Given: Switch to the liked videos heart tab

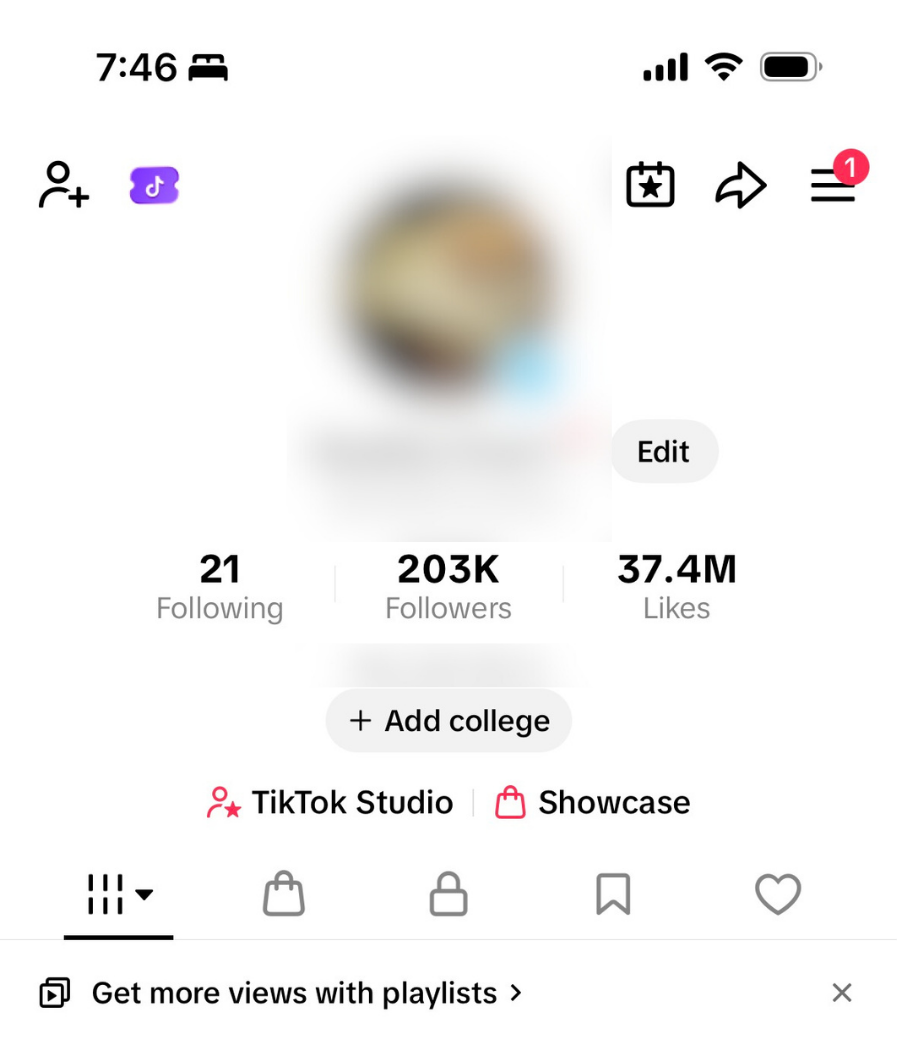Looking at the screenshot, I should [x=778, y=894].
